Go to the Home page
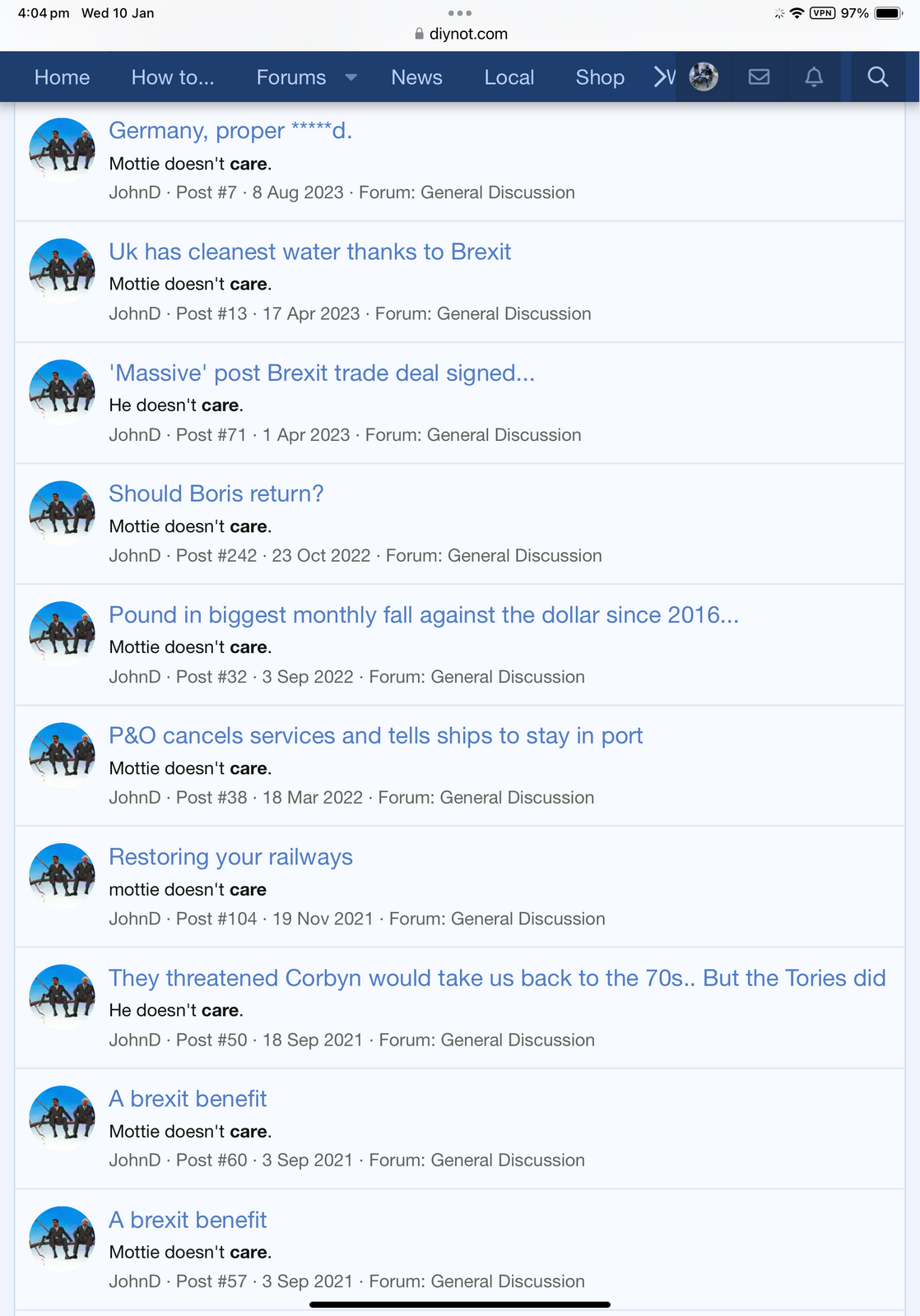The image size is (920, 1316). pos(62,77)
